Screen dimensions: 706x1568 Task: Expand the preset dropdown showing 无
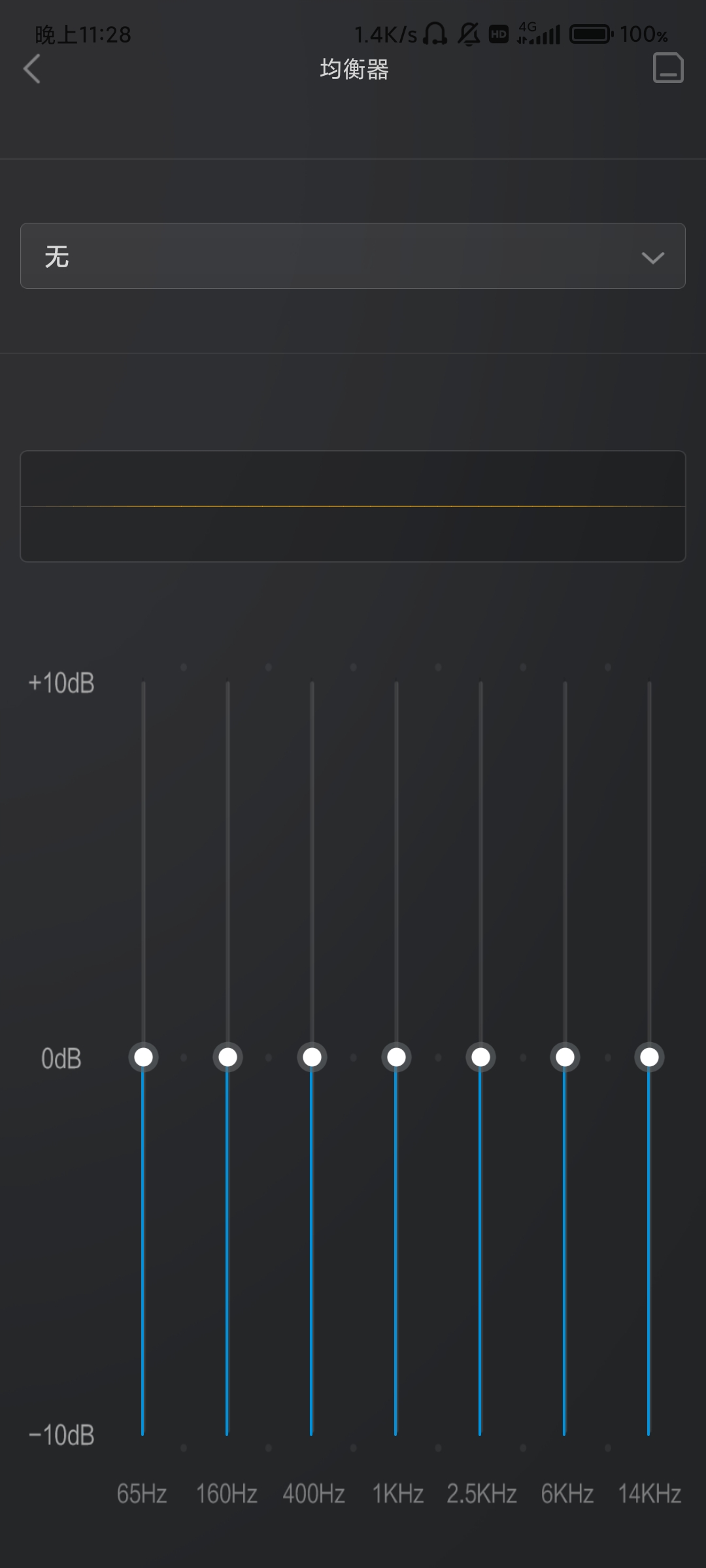tap(353, 256)
